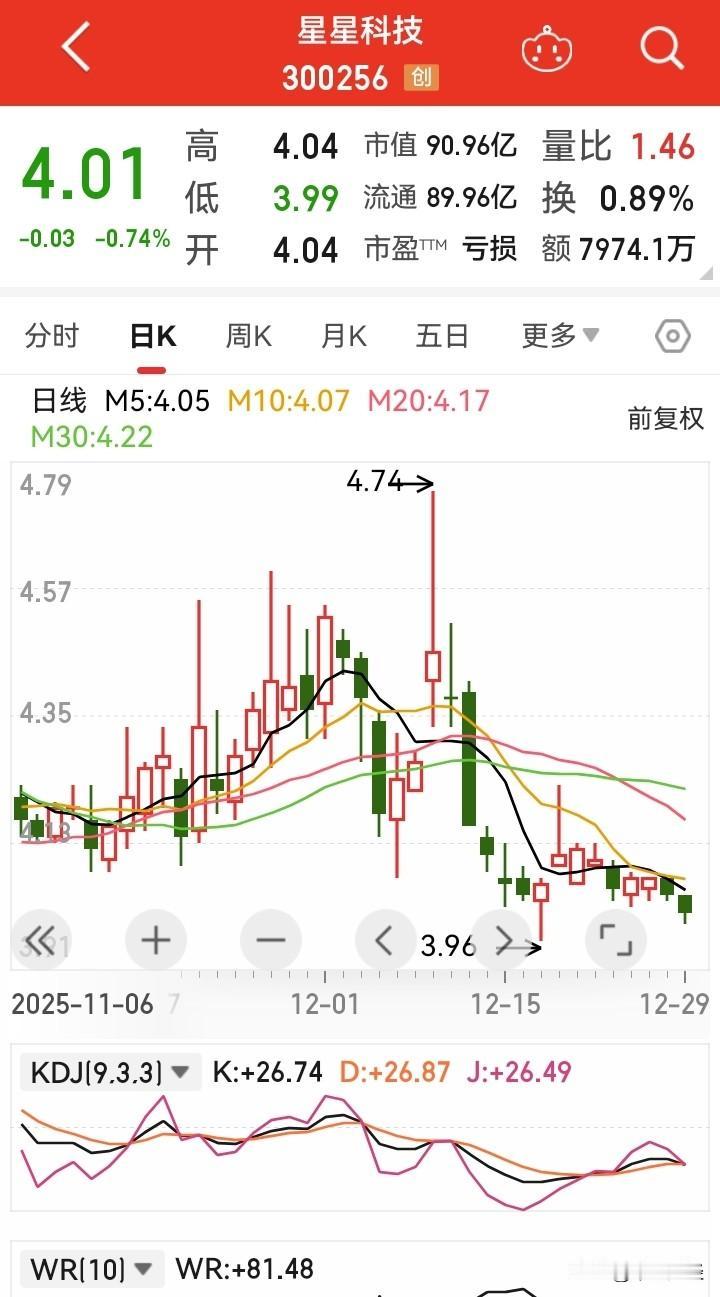Search for another stock
Image resolution: width=720 pixels, height=1297 pixels.
[661, 47]
